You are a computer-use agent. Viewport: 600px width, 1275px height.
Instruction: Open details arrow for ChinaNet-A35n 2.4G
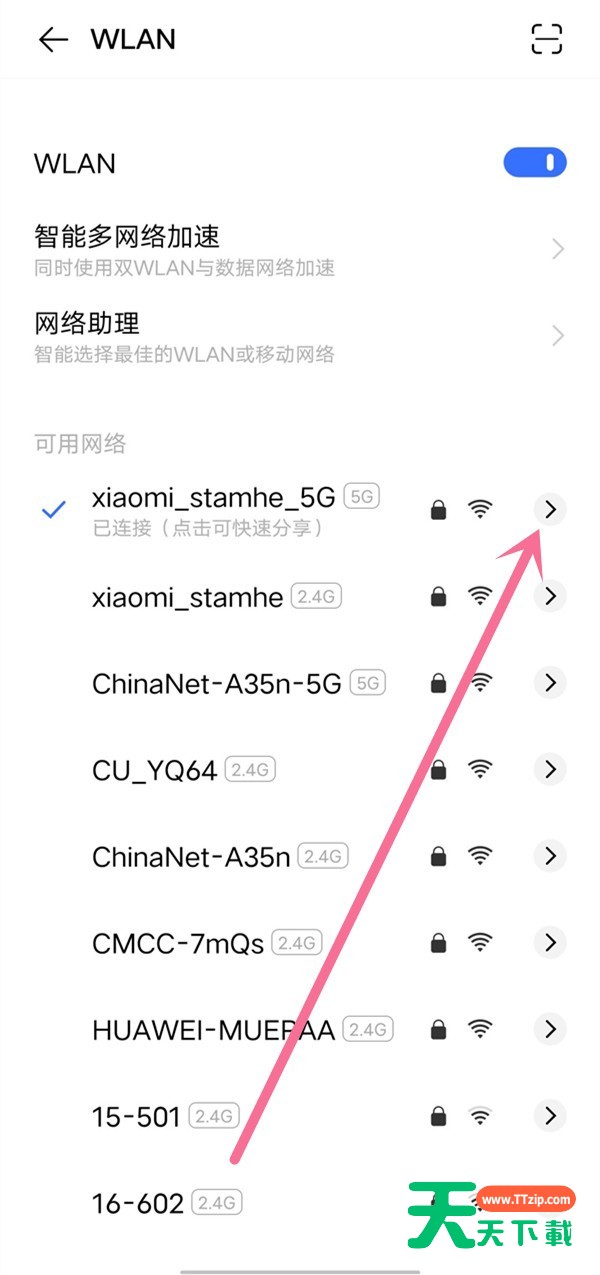point(549,856)
